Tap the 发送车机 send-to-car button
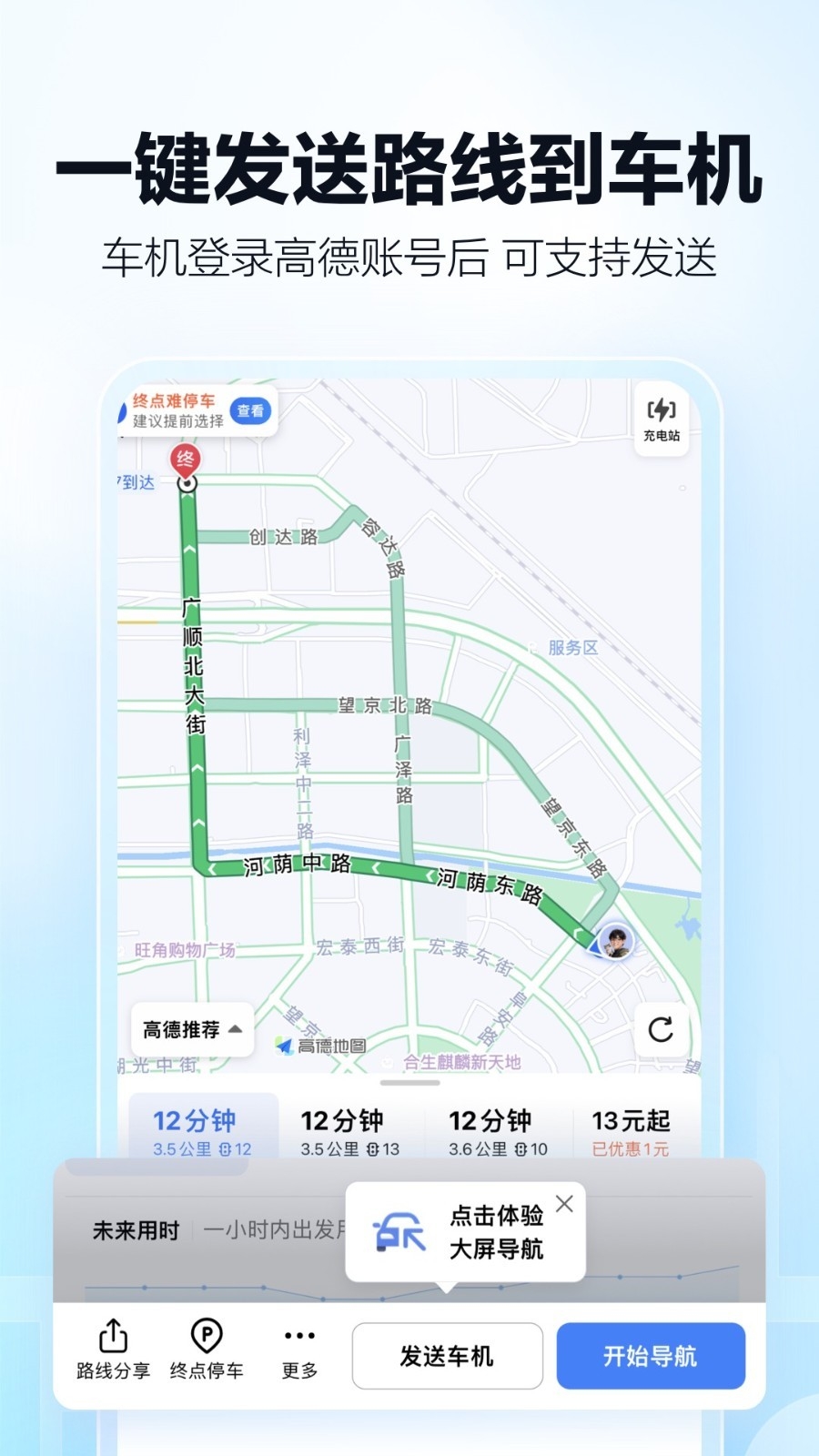Image resolution: width=819 pixels, height=1456 pixels. click(447, 1355)
